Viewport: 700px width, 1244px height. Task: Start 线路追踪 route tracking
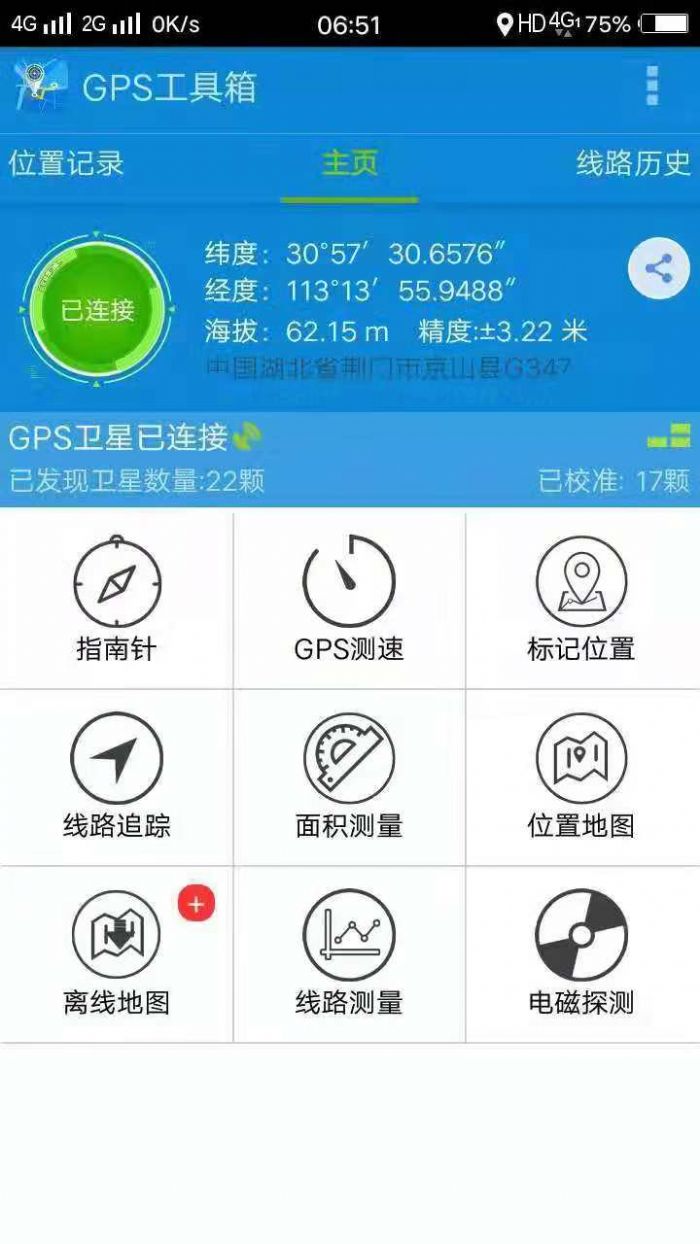click(x=117, y=777)
